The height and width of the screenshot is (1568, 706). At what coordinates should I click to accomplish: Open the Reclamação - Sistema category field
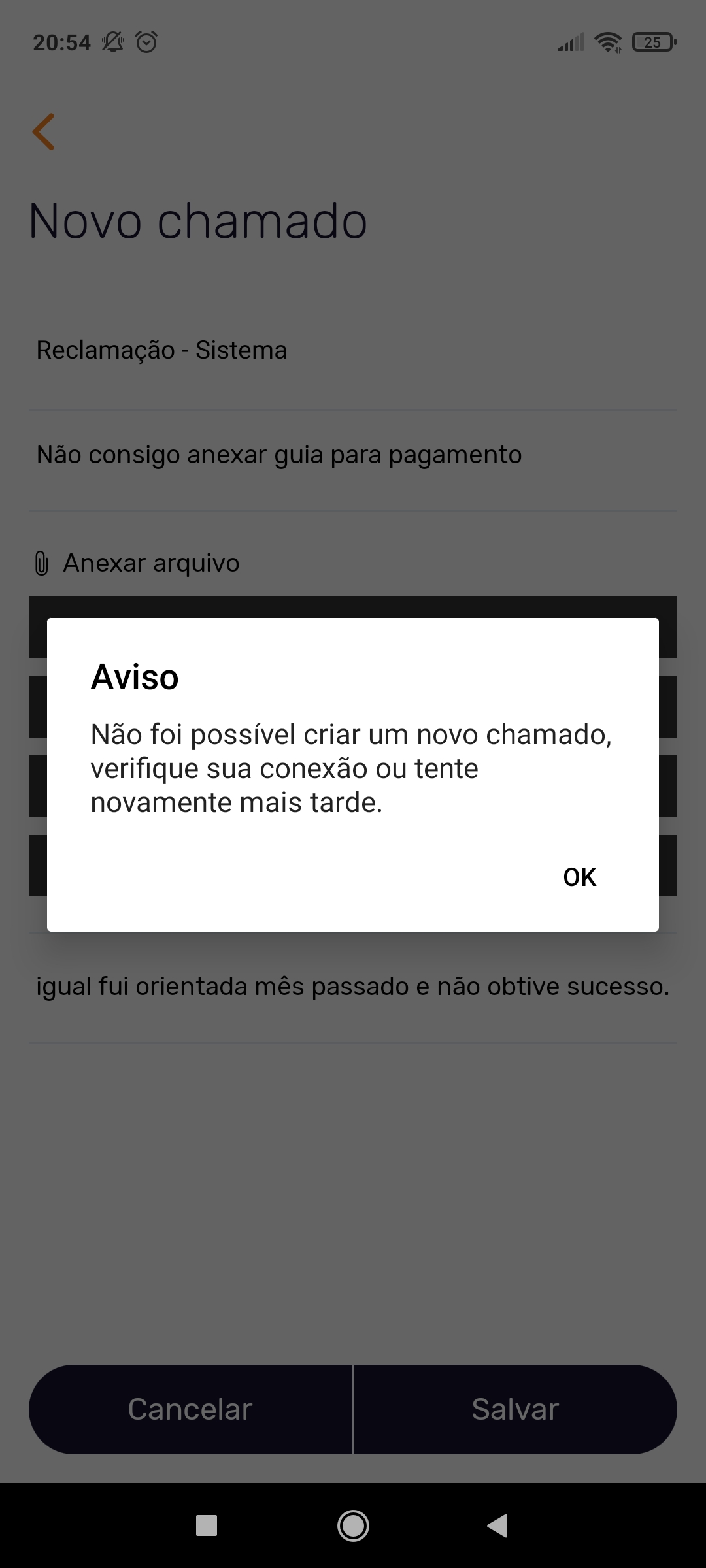tap(353, 351)
